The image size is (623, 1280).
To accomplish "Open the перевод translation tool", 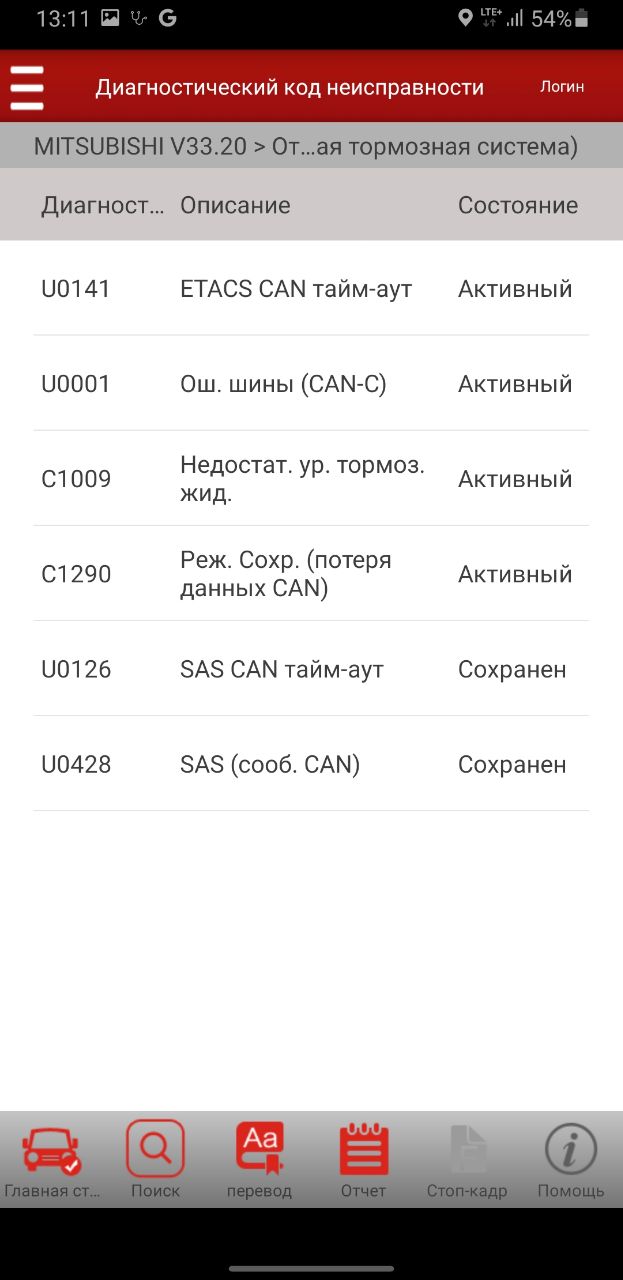I will click(259, 1160).
